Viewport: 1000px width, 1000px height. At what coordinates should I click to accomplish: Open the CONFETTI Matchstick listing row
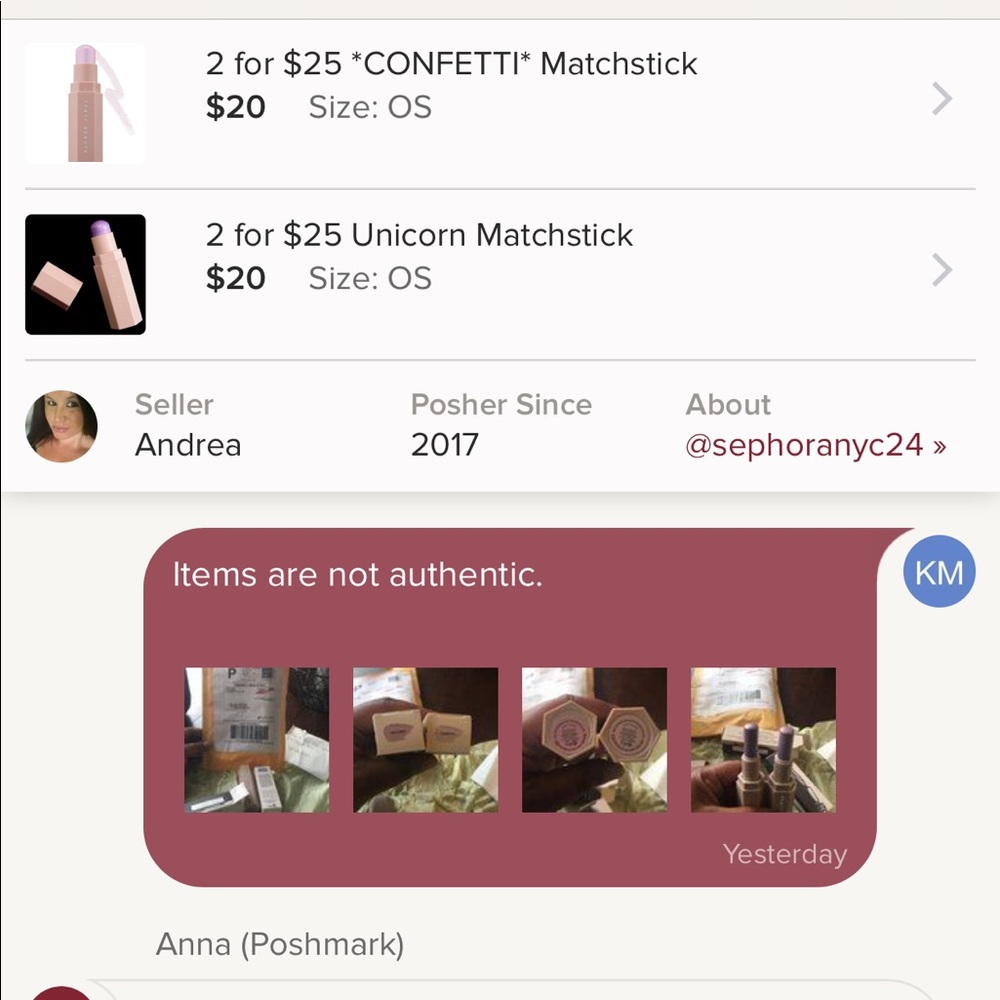point(500,100)
